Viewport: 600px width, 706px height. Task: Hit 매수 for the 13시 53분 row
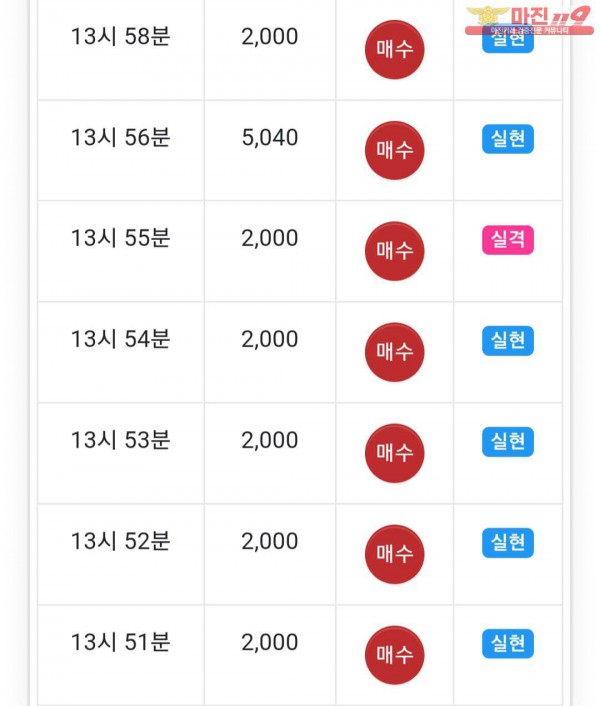tap(394, 453)
